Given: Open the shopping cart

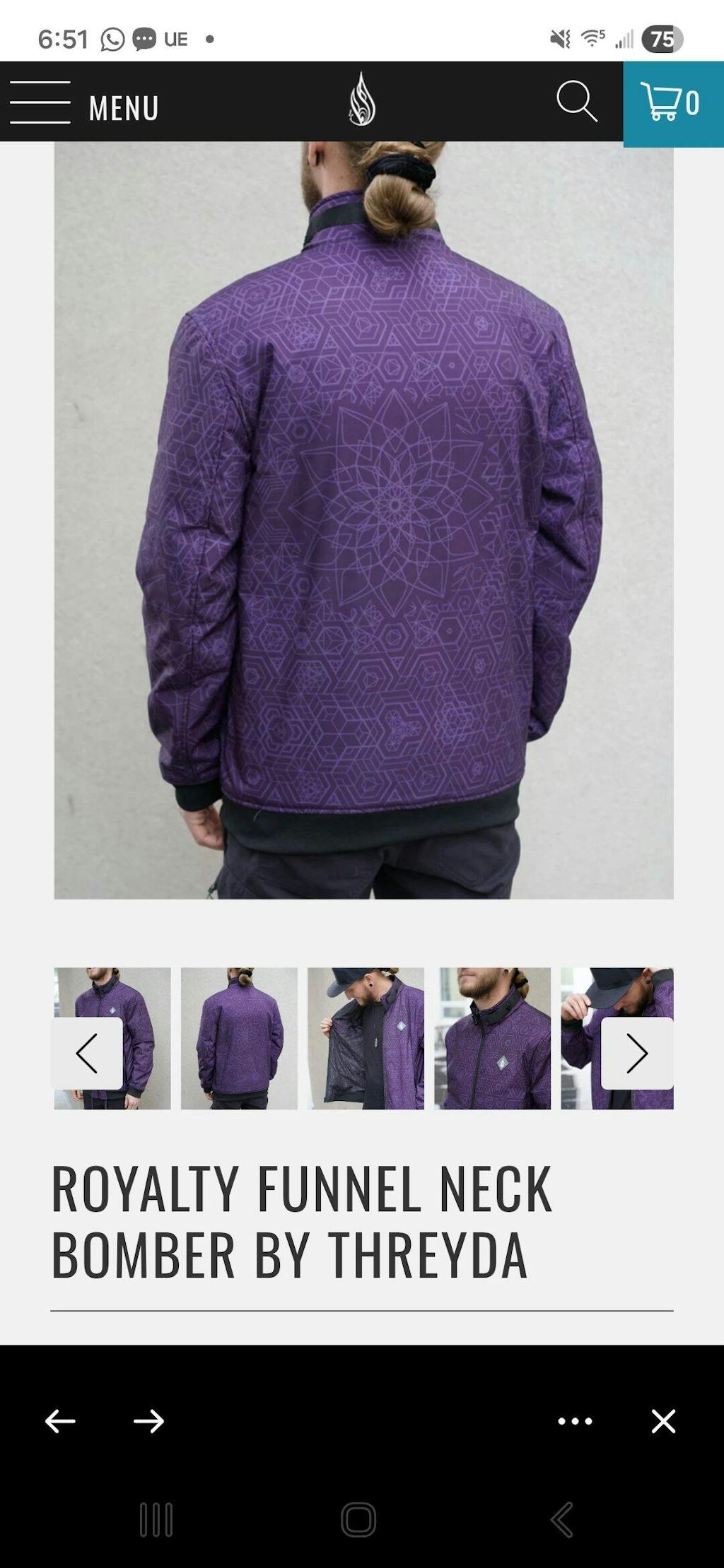Looking at the screenshot, I should point(672,104).
